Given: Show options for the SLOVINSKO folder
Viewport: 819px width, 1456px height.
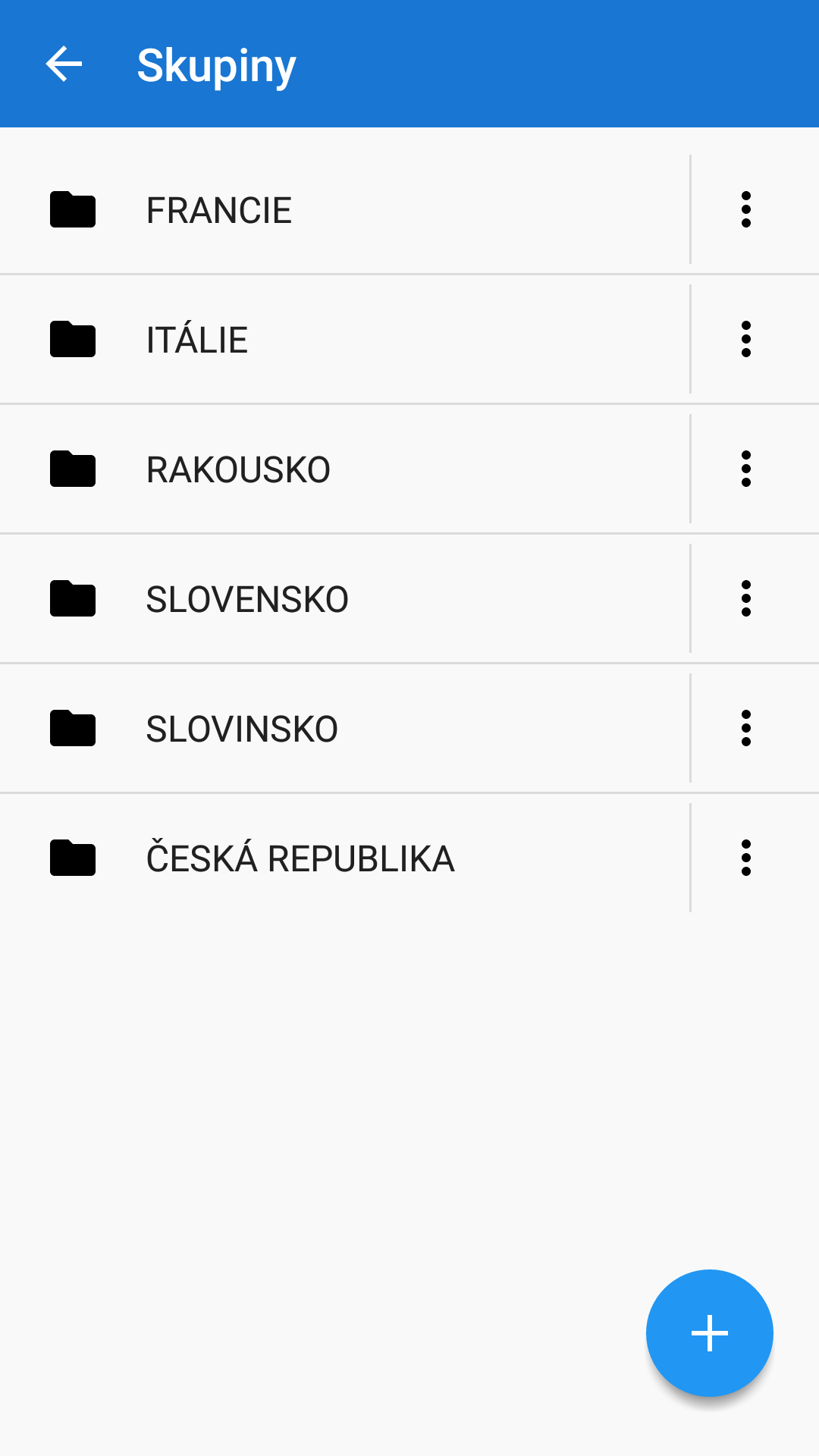Looking at the screenshot, I should [x=746, y=728].
